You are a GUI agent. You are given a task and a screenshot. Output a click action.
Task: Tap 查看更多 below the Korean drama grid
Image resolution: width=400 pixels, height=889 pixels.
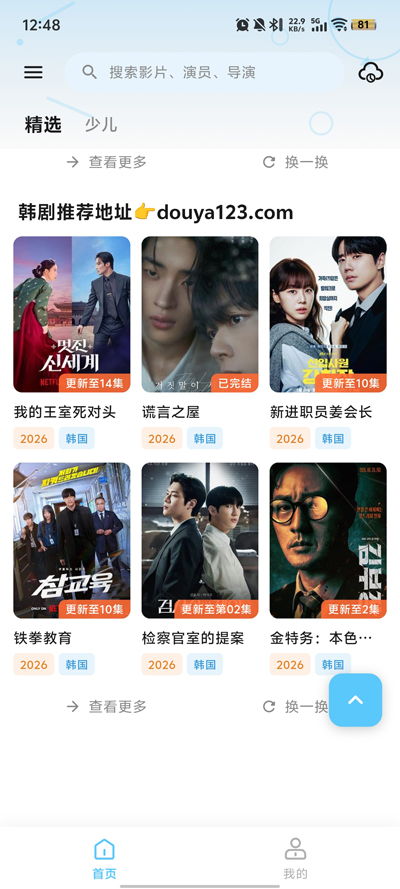tap(107, 706)
